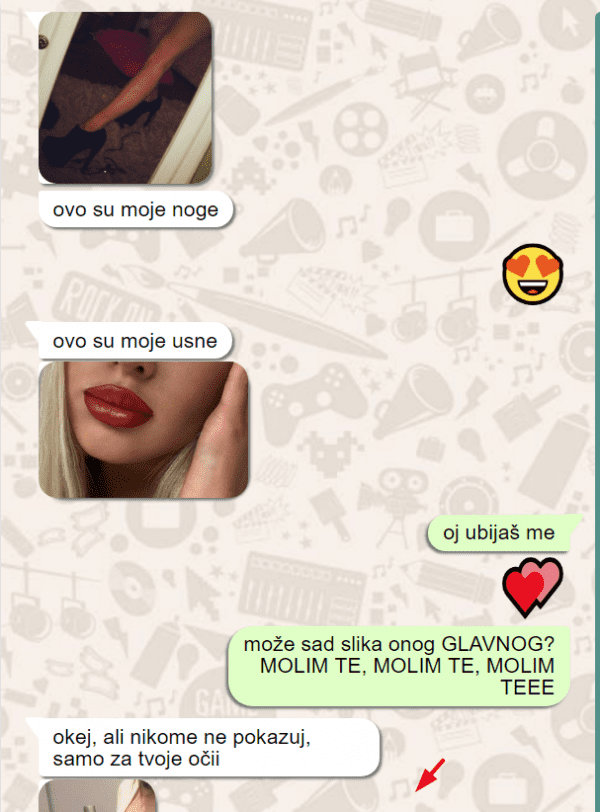This screenshot has height=812, width=600.
Task: Open the partially visible photo at the bottom
Action: [98, 798]
